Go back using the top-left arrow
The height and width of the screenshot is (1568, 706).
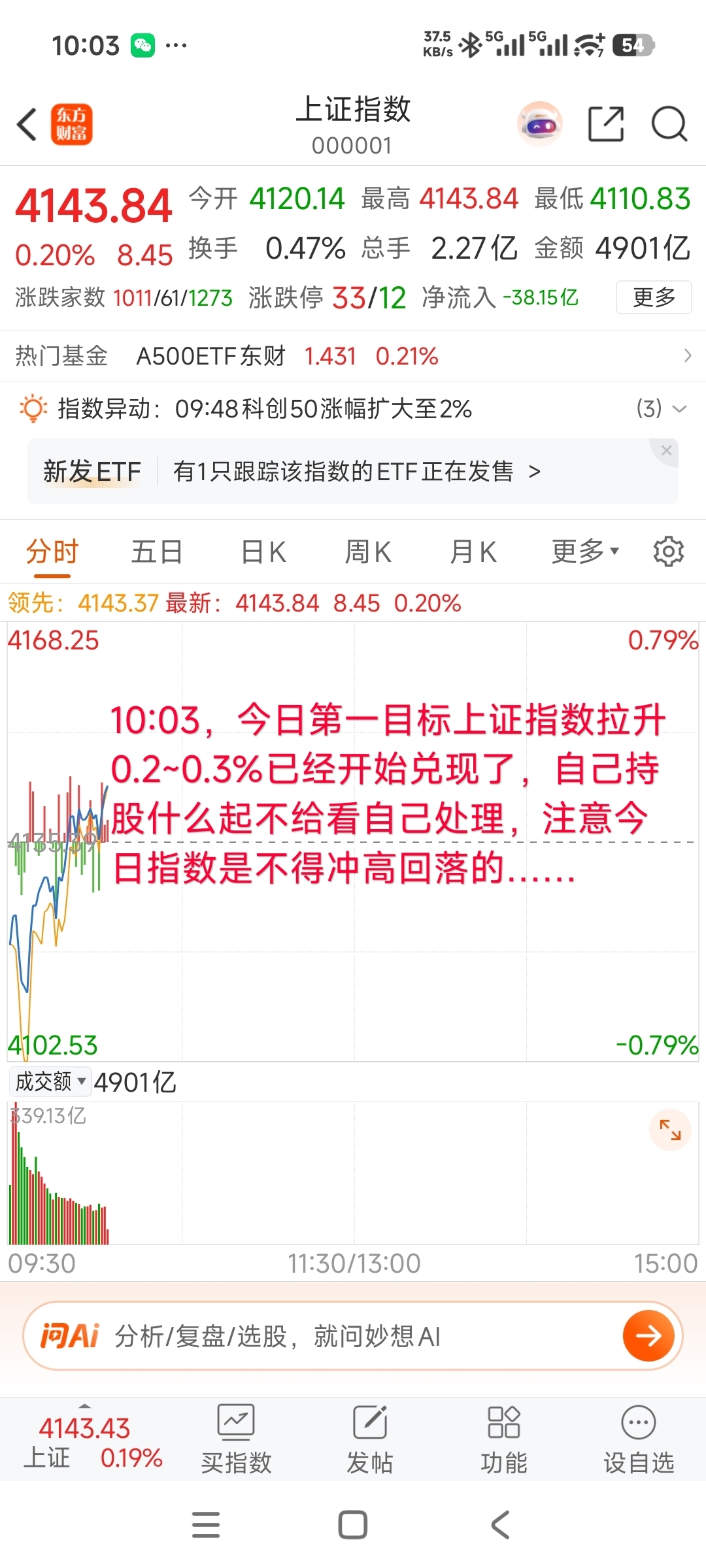[27, 124]
